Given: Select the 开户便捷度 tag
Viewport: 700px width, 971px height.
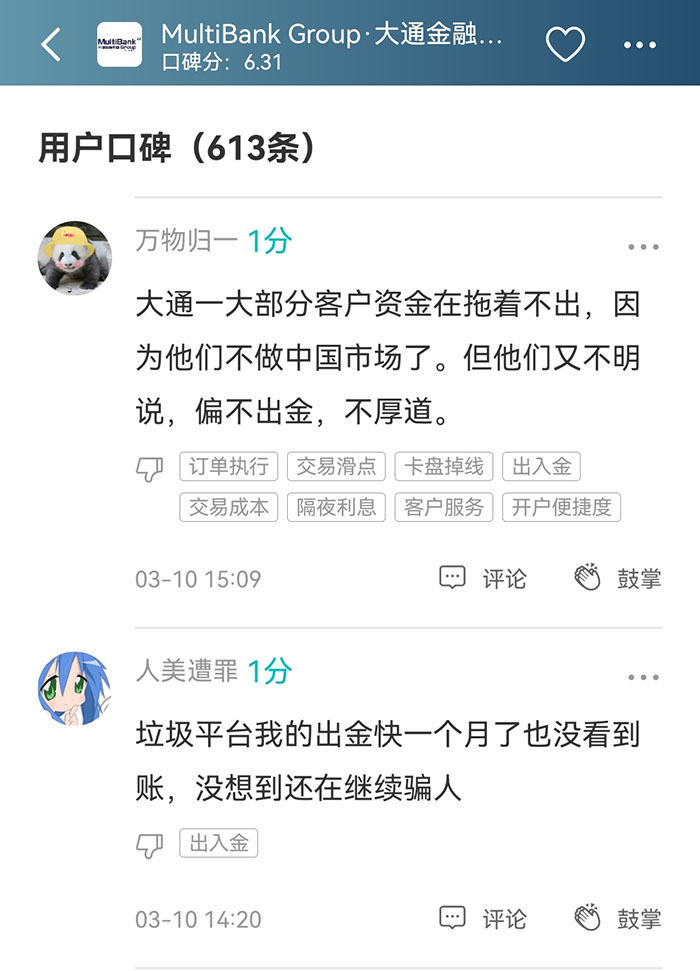Looking at the screenshot, I should (561, 507).
